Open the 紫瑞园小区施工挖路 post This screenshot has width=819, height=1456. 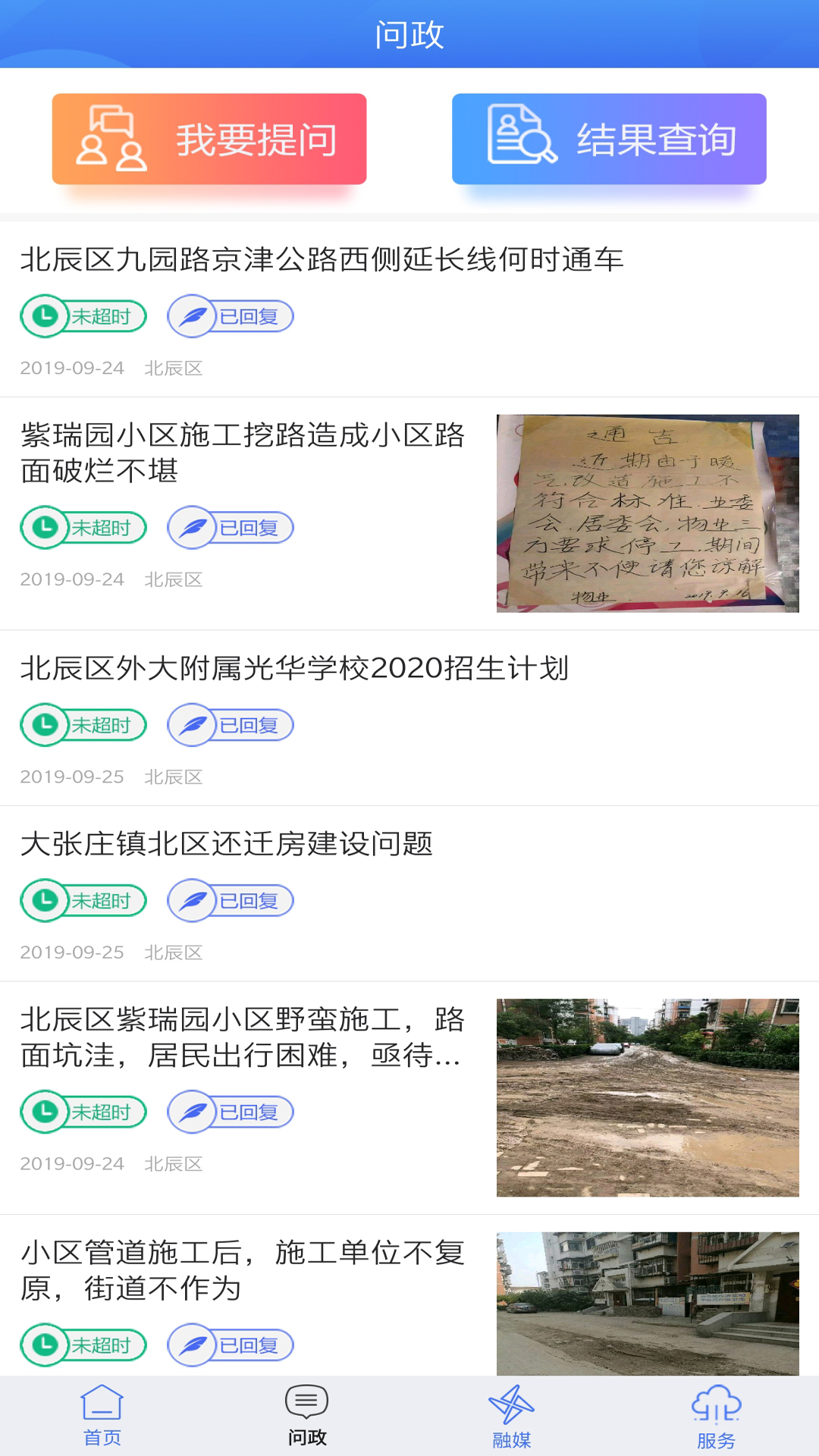243,453
